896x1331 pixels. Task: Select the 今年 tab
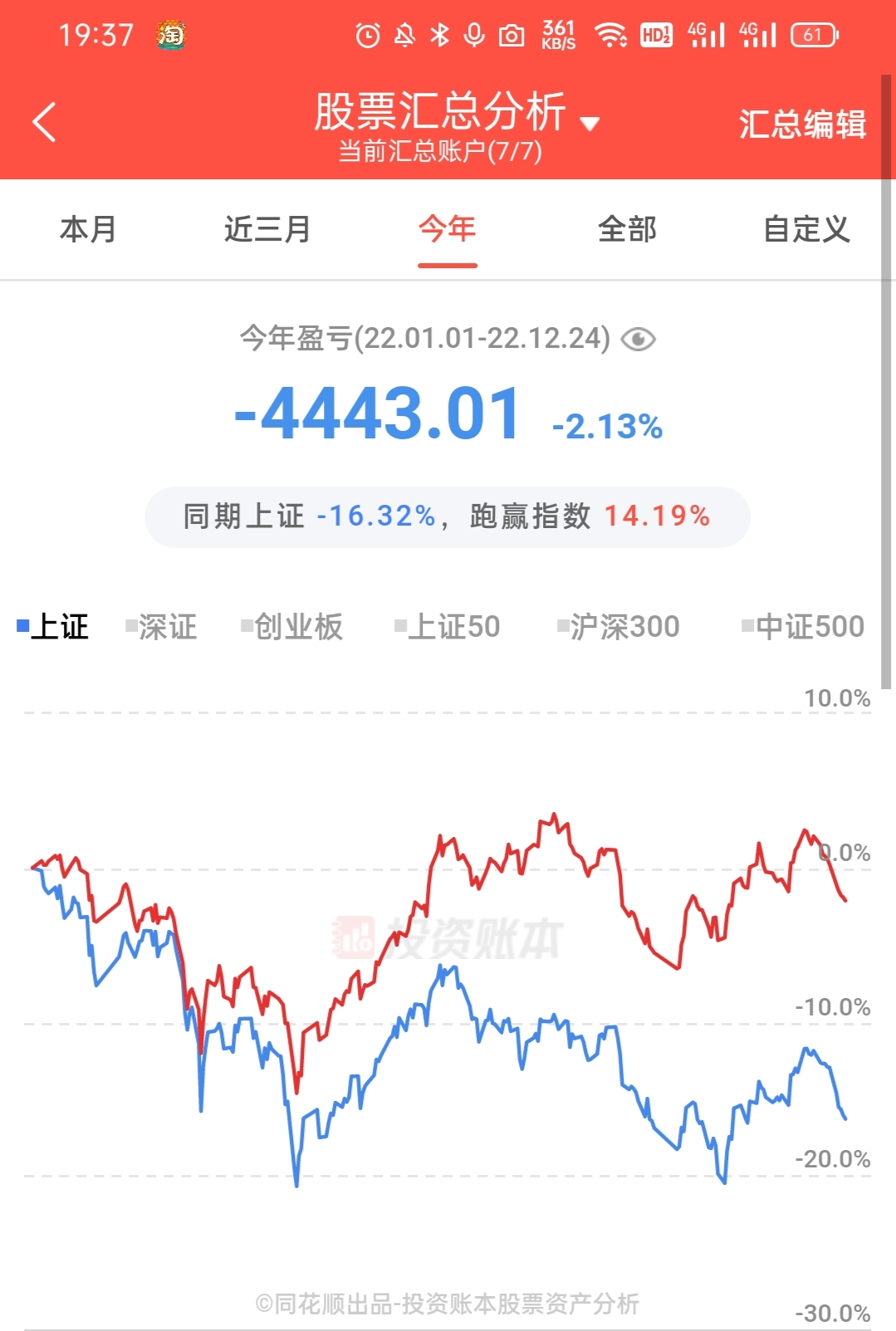[447, 229]
